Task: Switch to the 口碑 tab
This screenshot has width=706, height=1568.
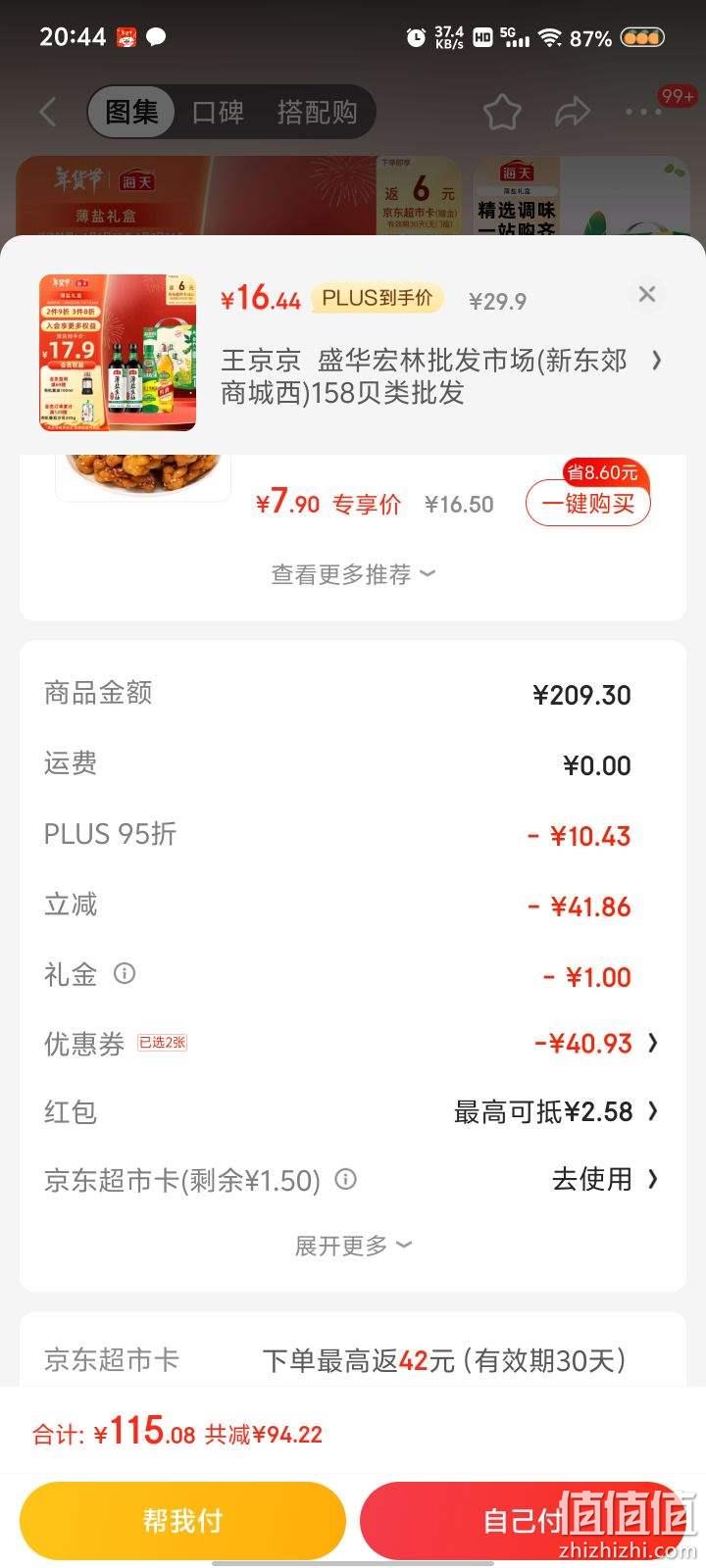Action: pos(218,112)
